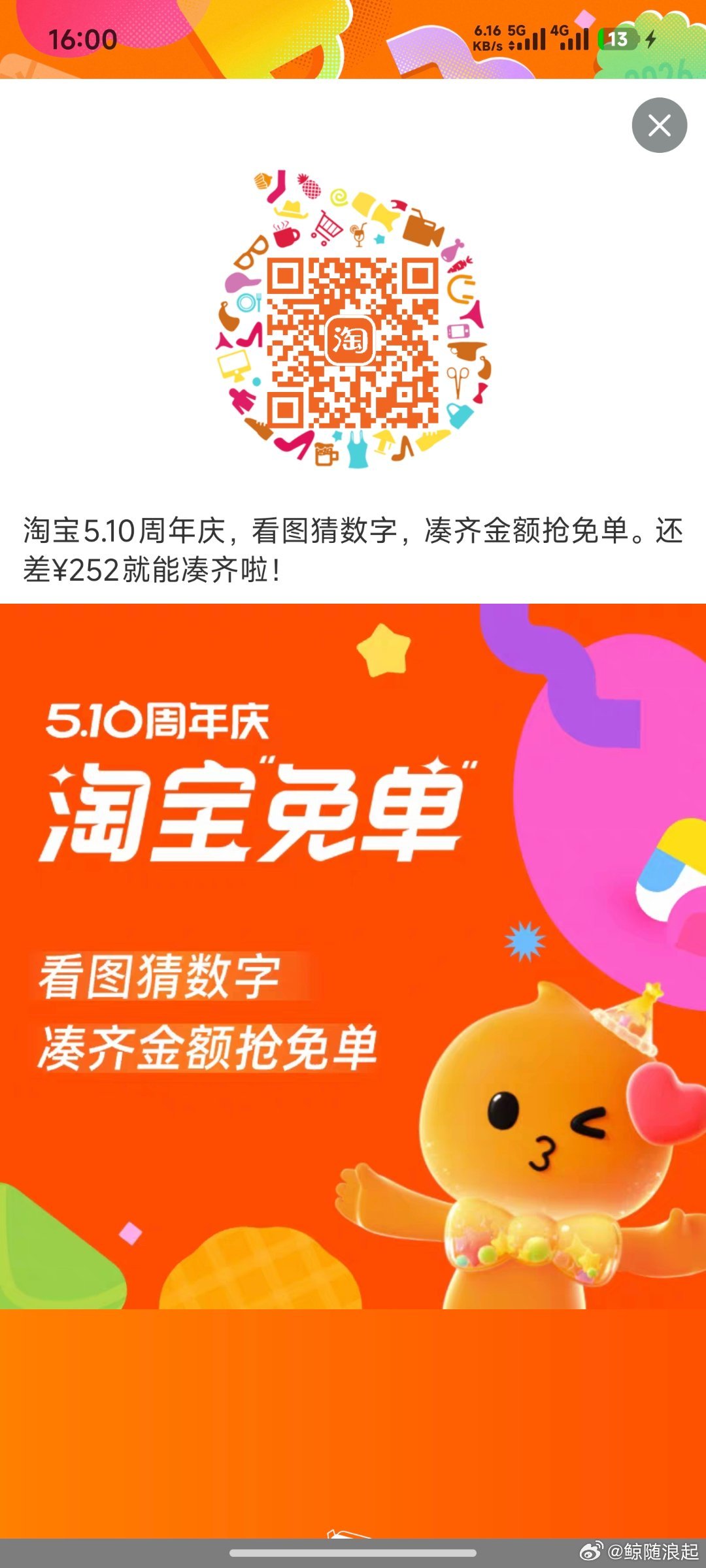Close the Taobao share dialog
The image size is (706, 1568).
[x=659, y=125]
